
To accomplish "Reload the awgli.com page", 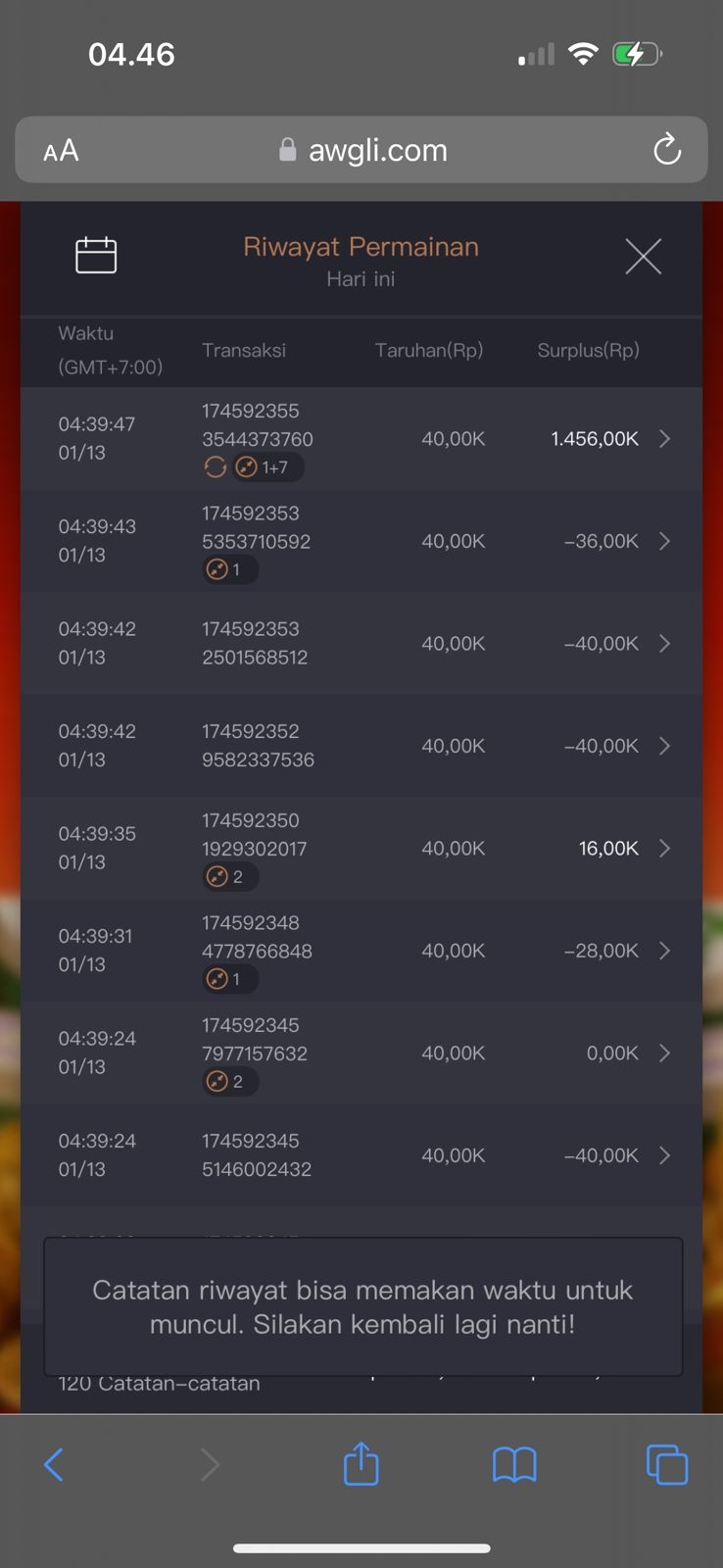I will (x=667, y=150).
